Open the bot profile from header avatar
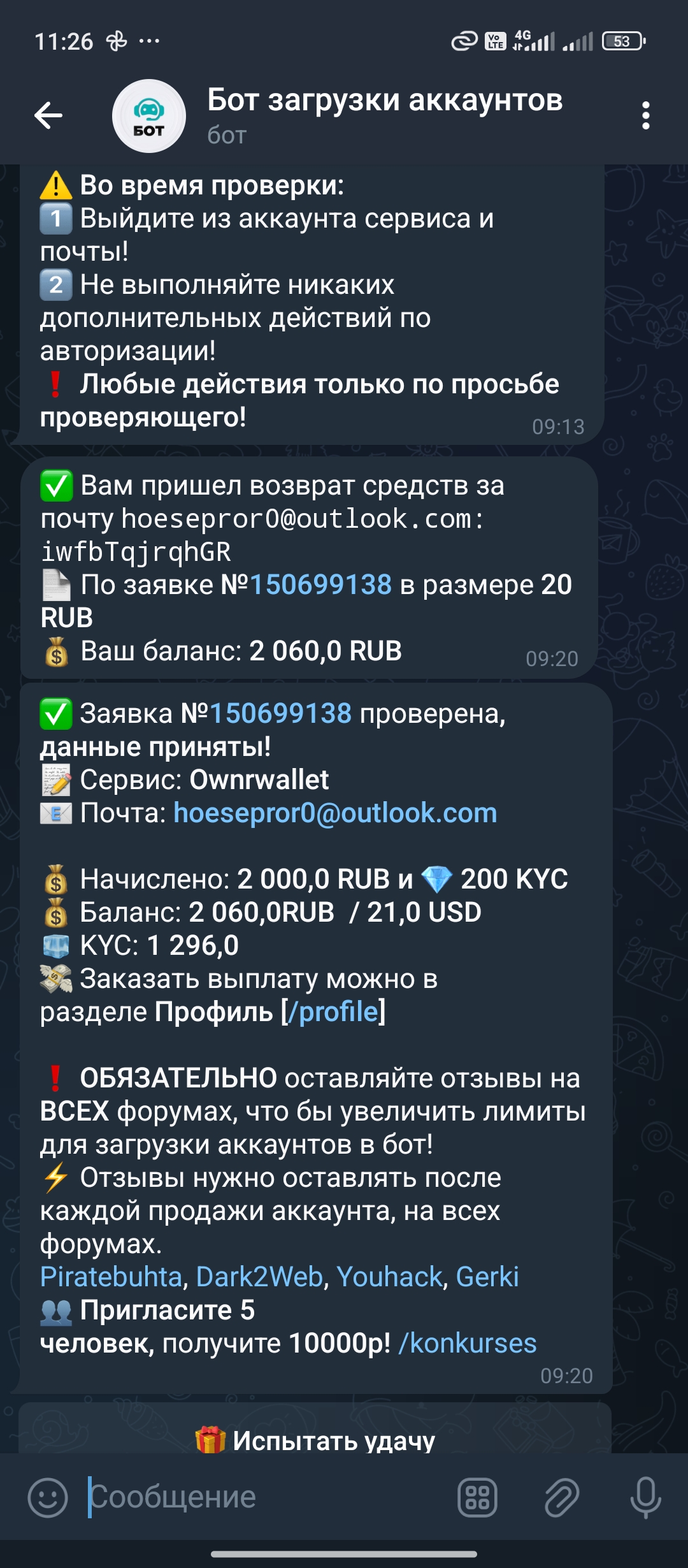This screenshot has width=688, height=1568. (x=149, y=116)
